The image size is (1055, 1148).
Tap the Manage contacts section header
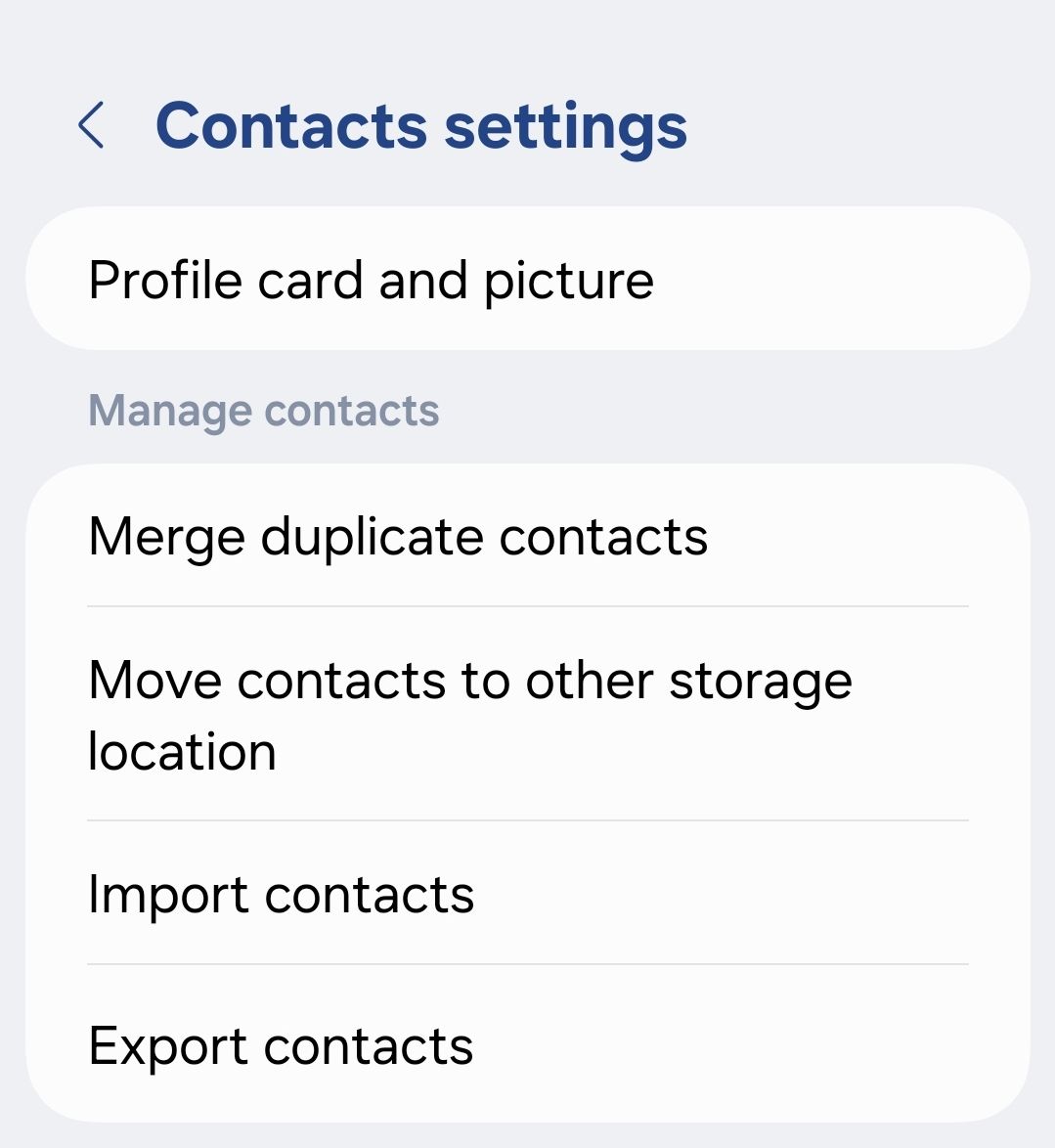click(x=262, y=410)
